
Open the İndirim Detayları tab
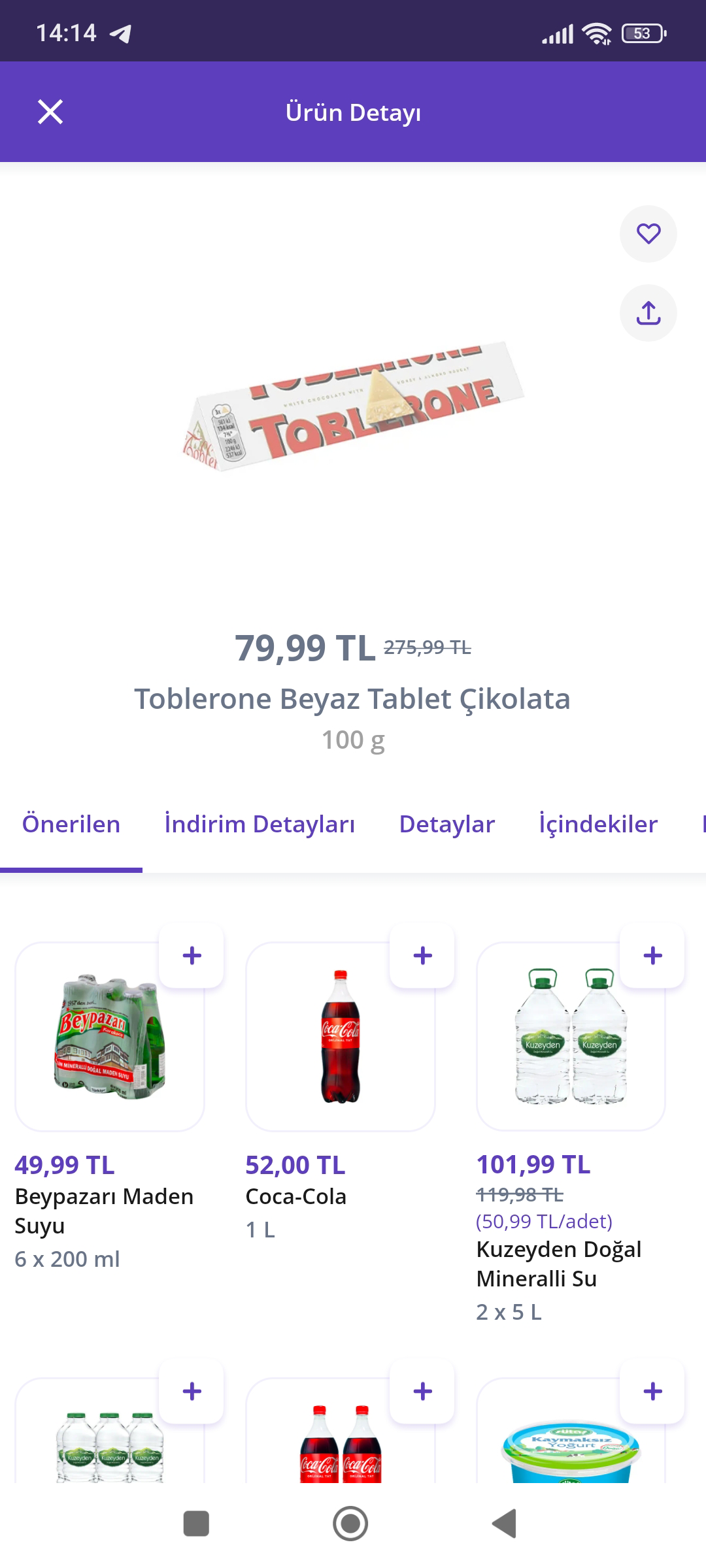(260, 825)
